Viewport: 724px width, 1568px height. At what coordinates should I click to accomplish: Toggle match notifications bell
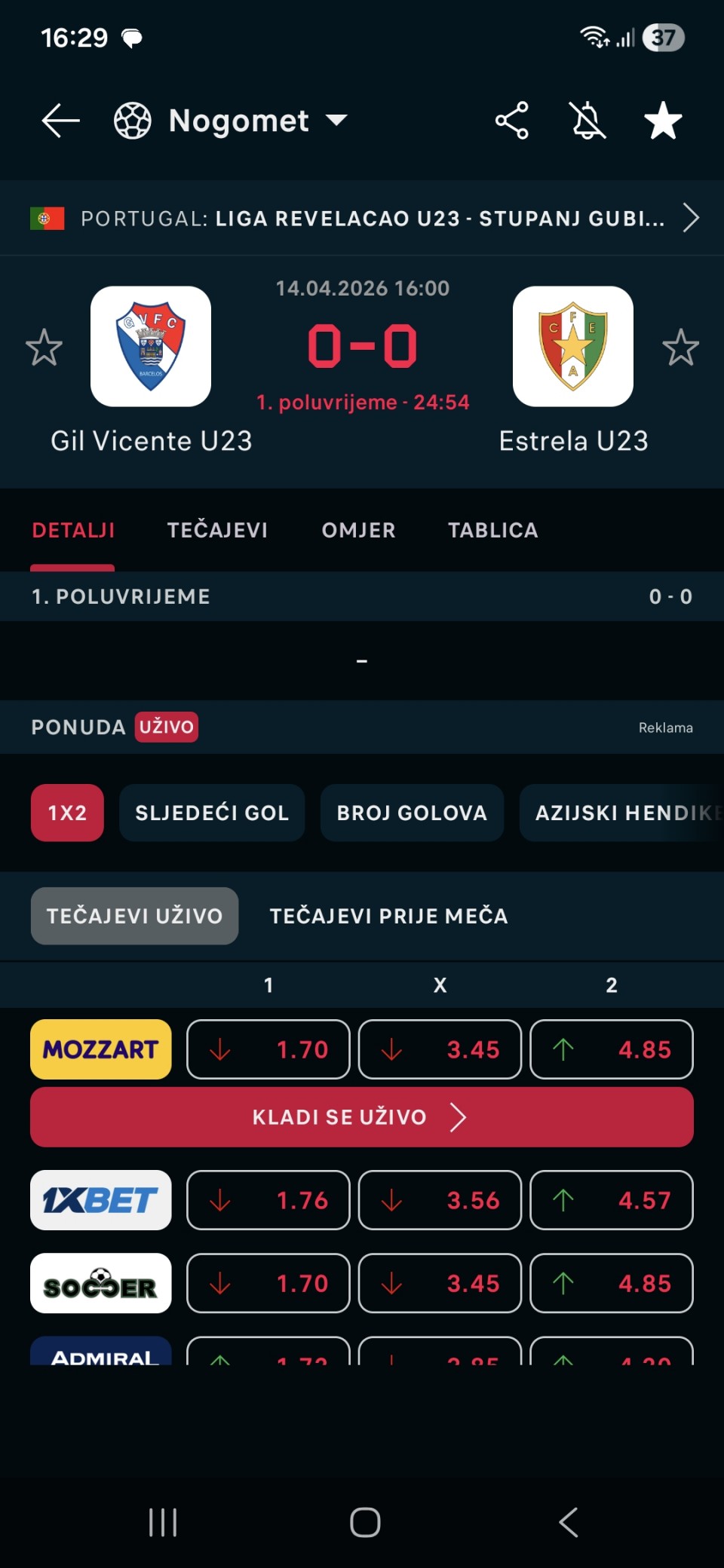[587, 121]
